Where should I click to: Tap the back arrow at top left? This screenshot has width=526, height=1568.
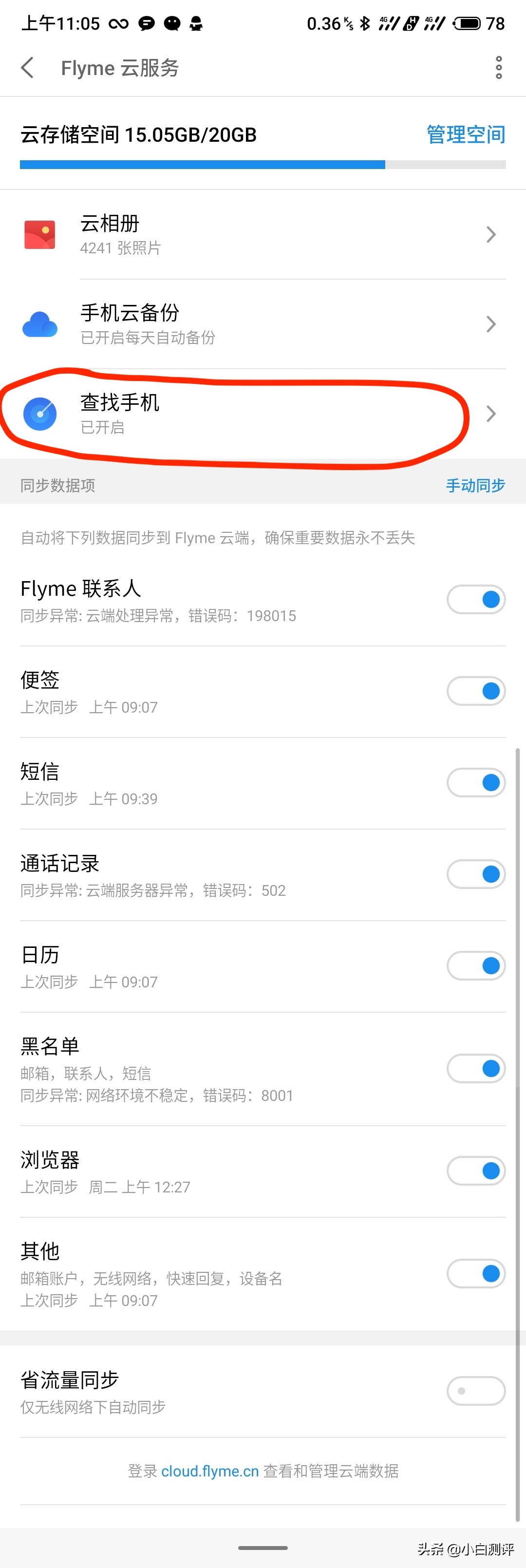click(x=27, y=68)
